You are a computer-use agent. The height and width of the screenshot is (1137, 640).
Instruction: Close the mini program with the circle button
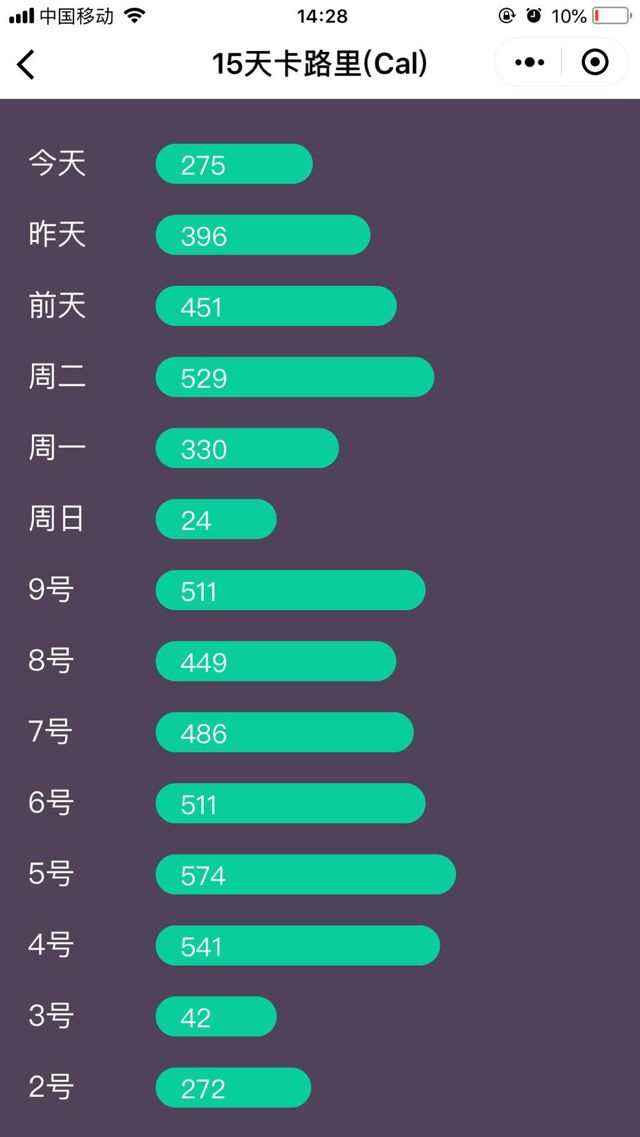[x=595, y=63]
